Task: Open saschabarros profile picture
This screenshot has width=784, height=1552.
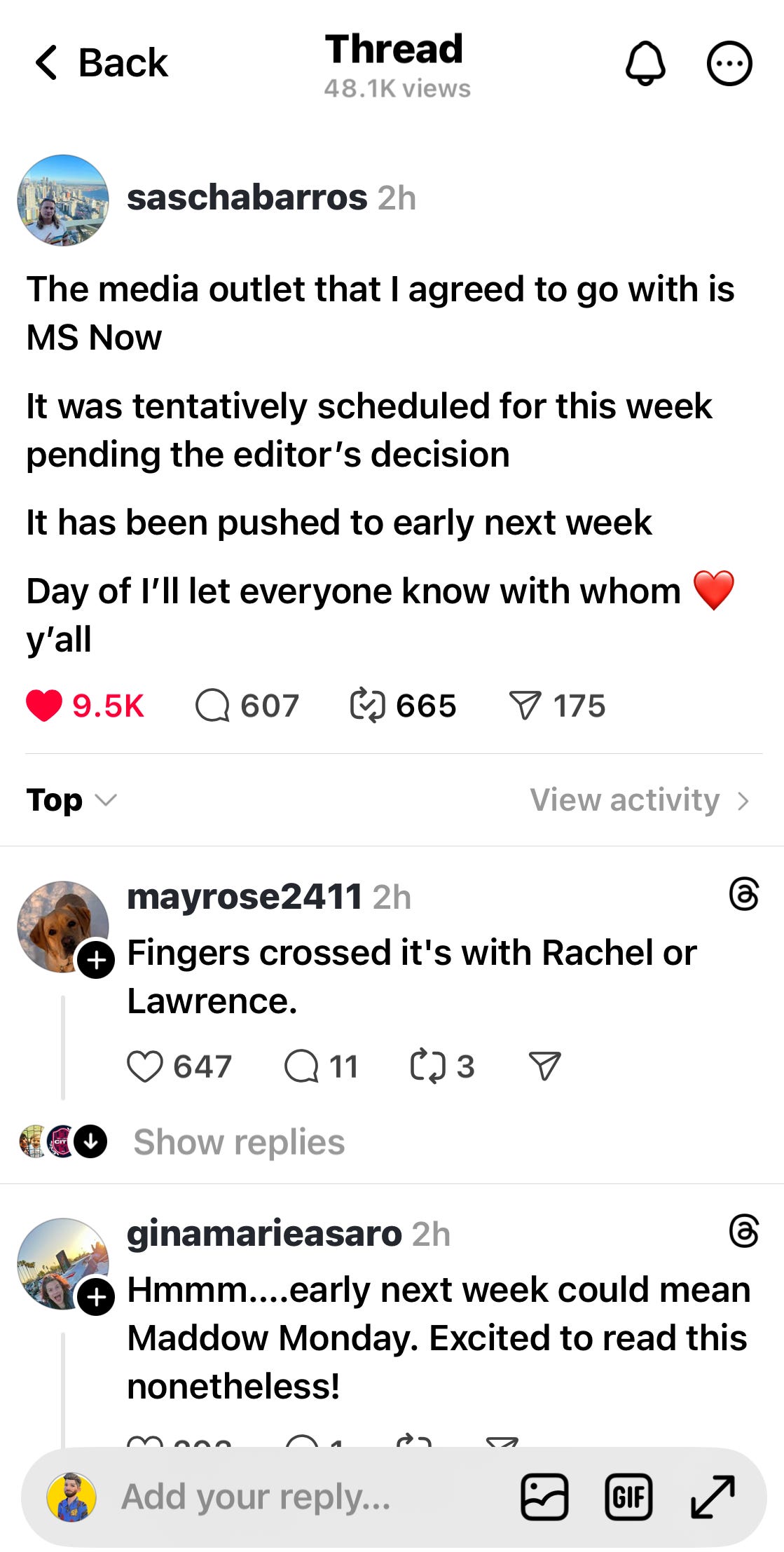Action: tap(63, 200)
